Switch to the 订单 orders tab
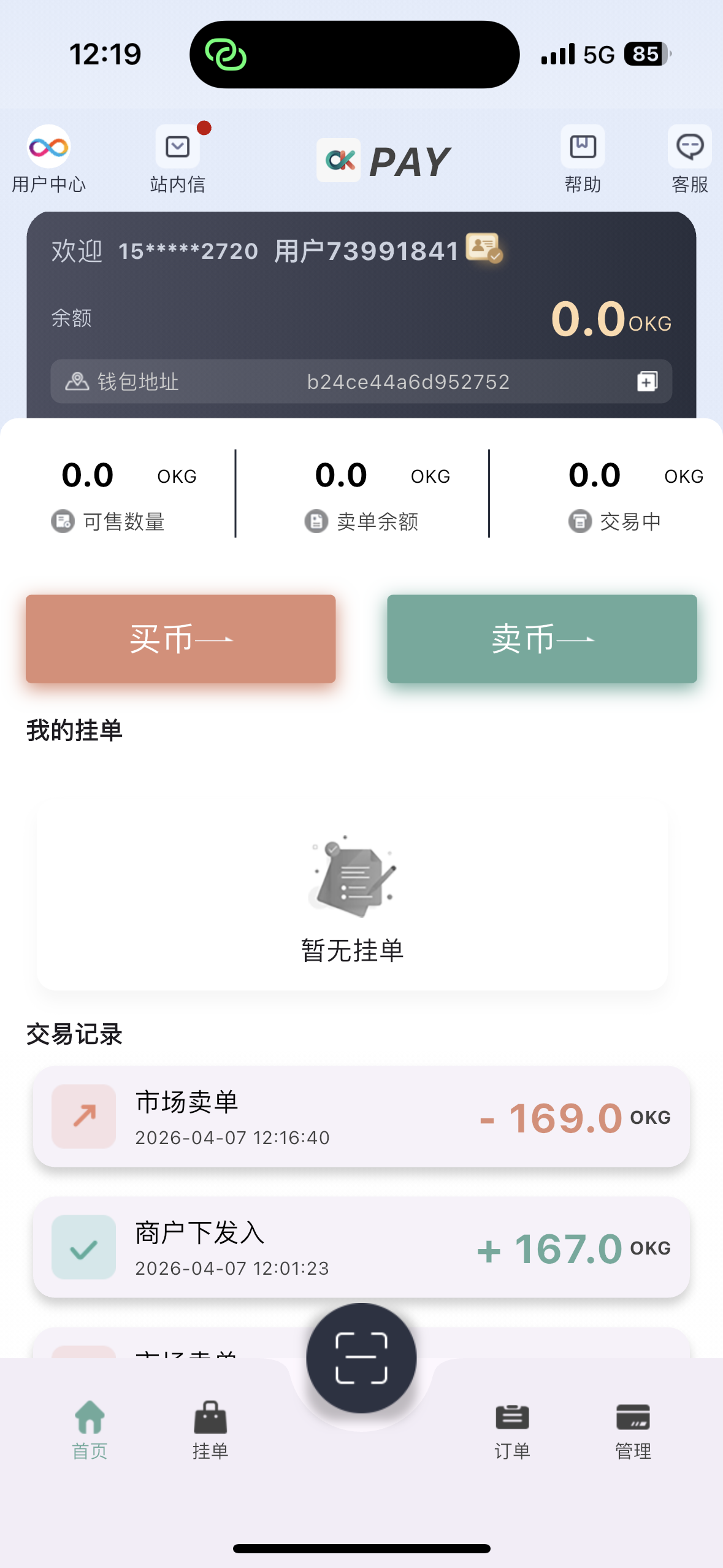Image resolution: width=723 pixels, height=1568 pixels. (x=512, y=1430)
